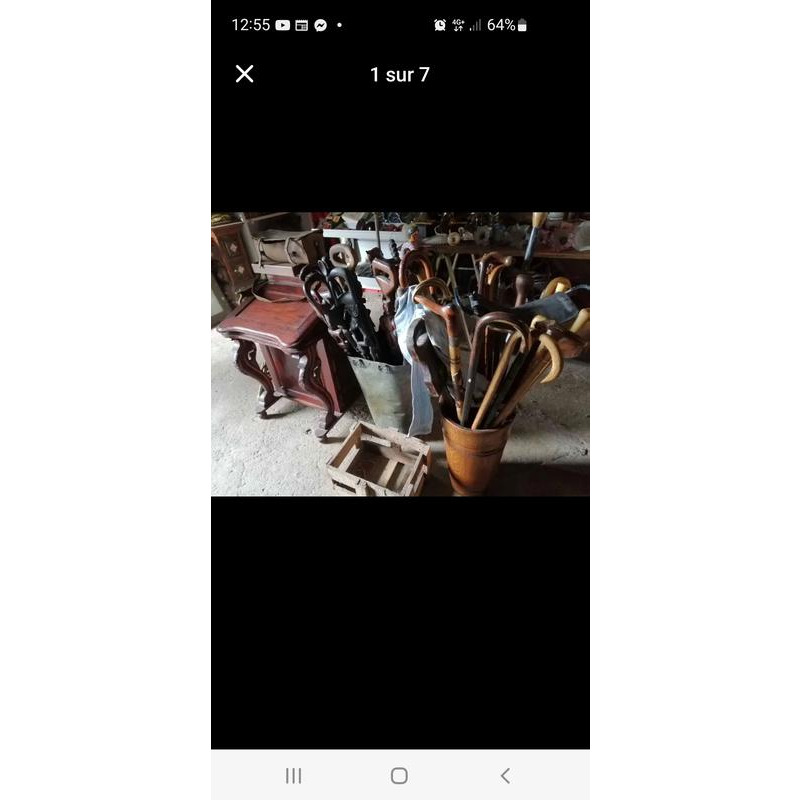Close the photo viewer

click(x=244, y=74)
